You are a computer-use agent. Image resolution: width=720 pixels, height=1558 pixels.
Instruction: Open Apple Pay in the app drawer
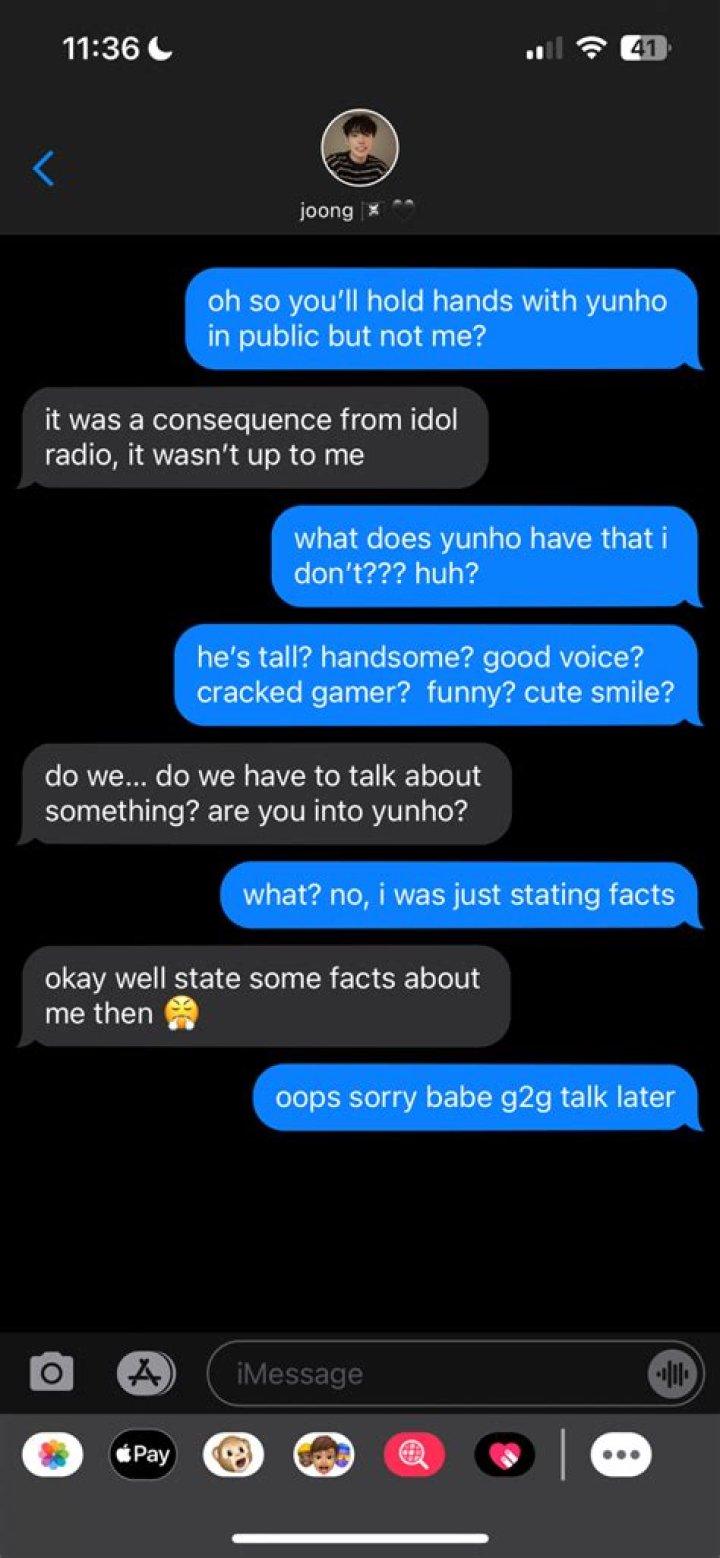142,1455
